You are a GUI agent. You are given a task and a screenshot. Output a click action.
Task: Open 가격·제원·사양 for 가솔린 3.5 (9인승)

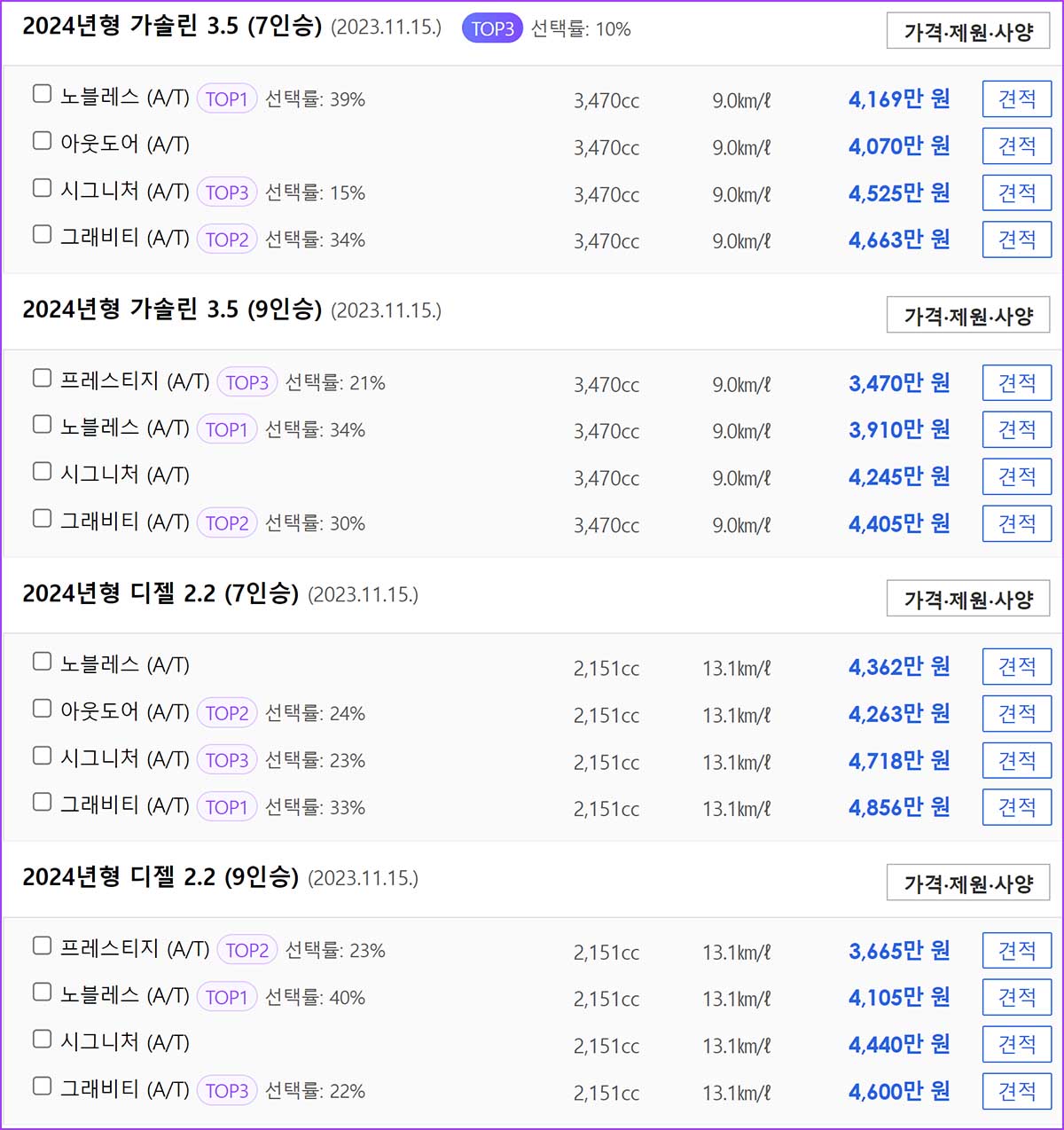coord(968,314)
